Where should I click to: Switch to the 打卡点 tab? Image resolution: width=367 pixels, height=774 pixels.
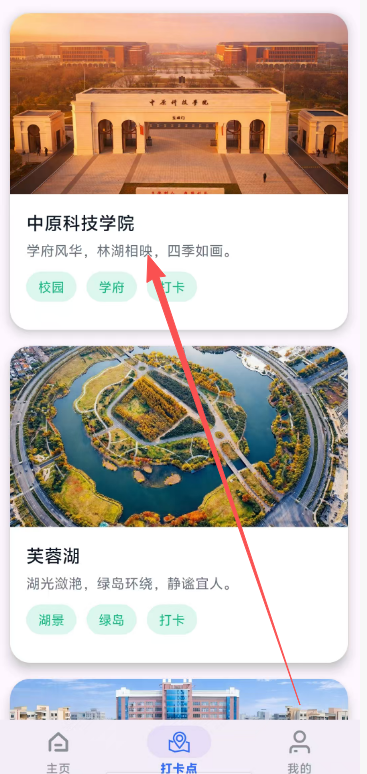[x=179, y=750]
